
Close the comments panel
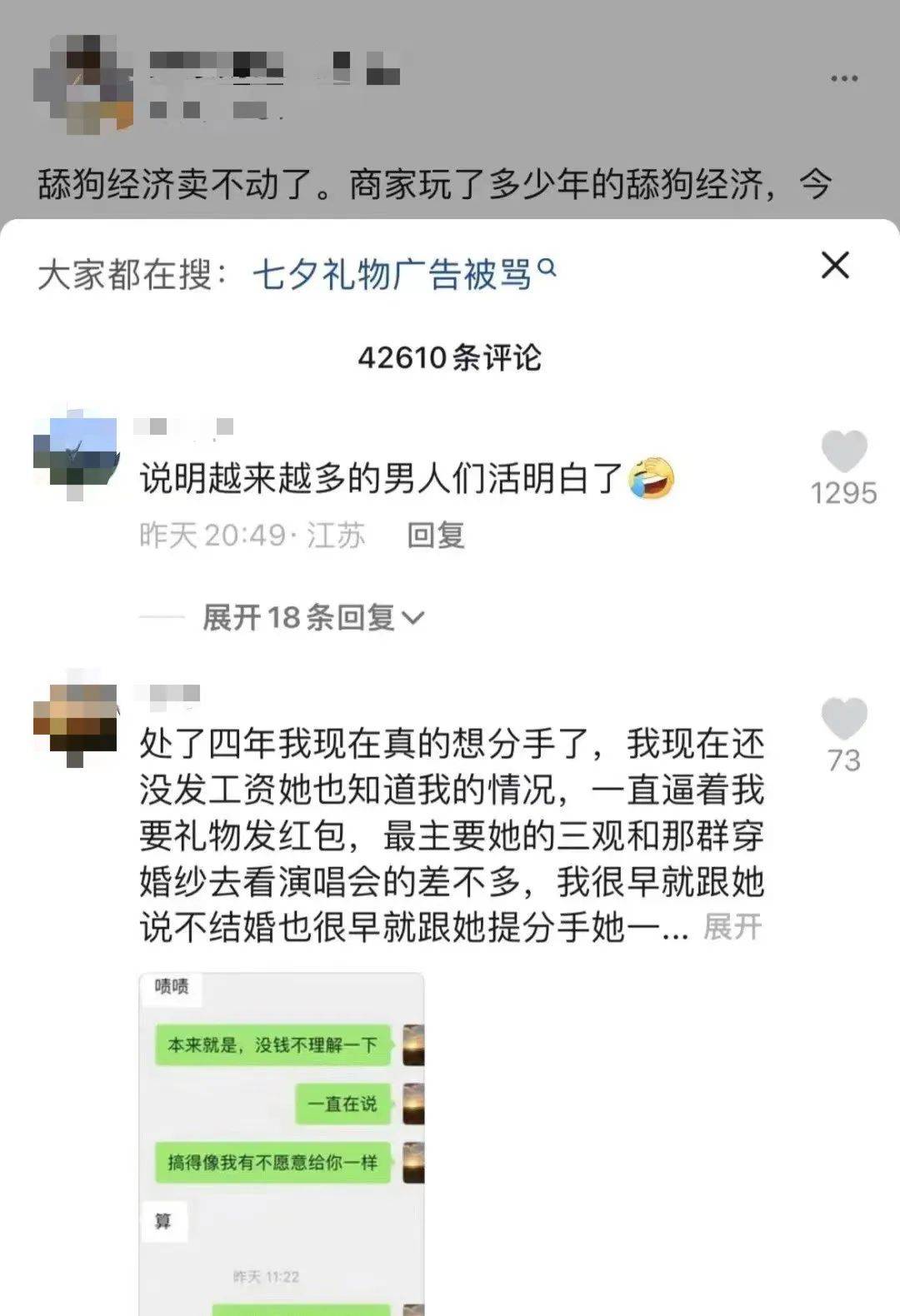[835, 266]
